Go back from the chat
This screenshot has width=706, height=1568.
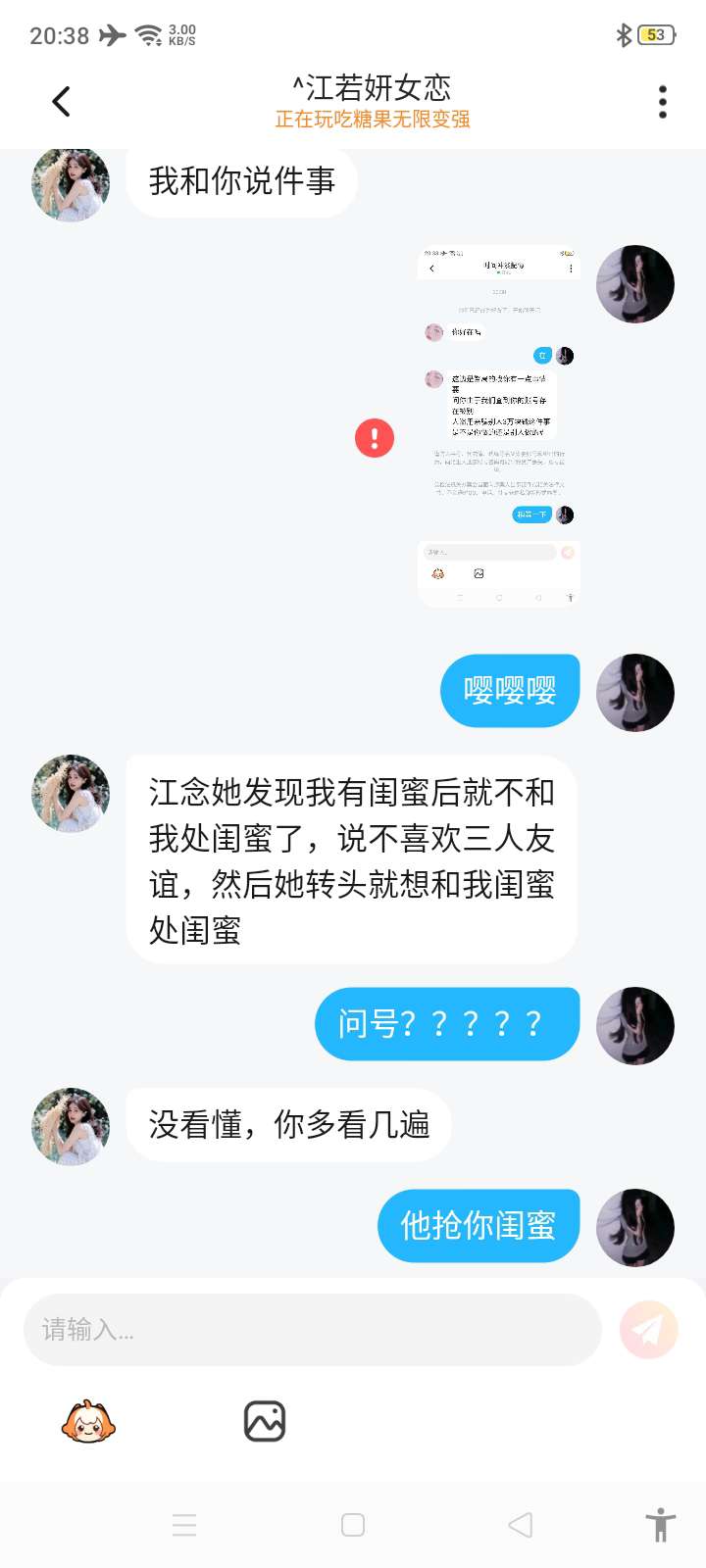(61, 101)
